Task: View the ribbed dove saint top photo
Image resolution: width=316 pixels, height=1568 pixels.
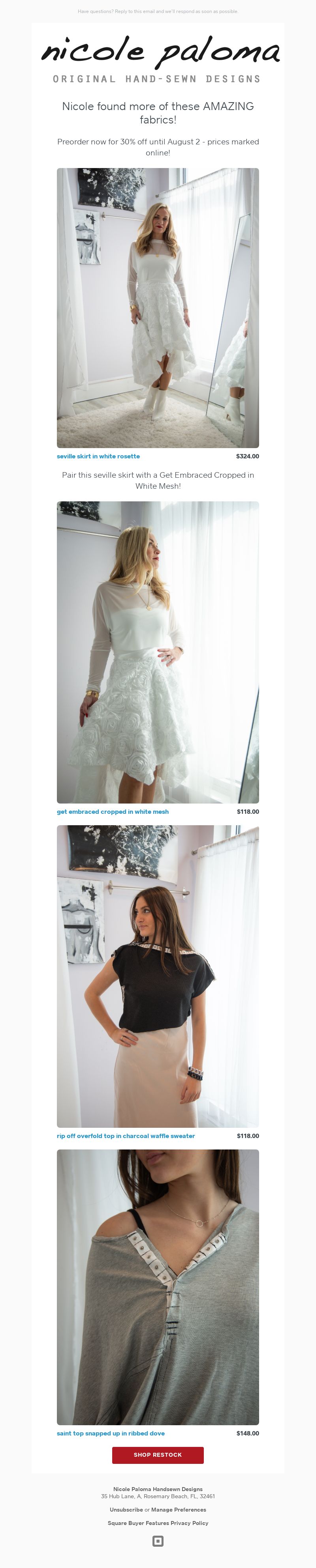Action: pos(157,1287)
